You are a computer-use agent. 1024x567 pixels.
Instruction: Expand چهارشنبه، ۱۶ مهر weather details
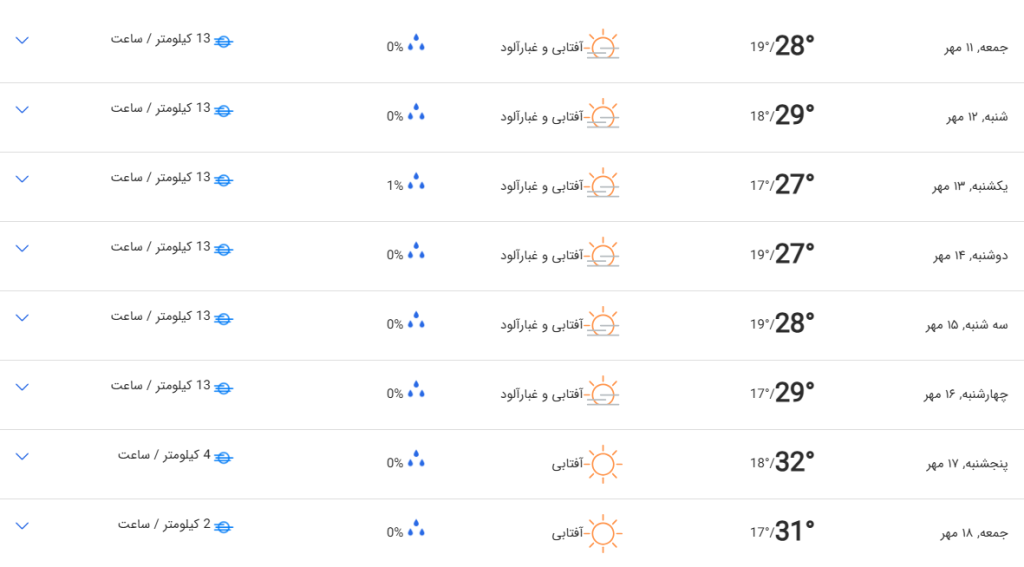[x=23, y=387]
